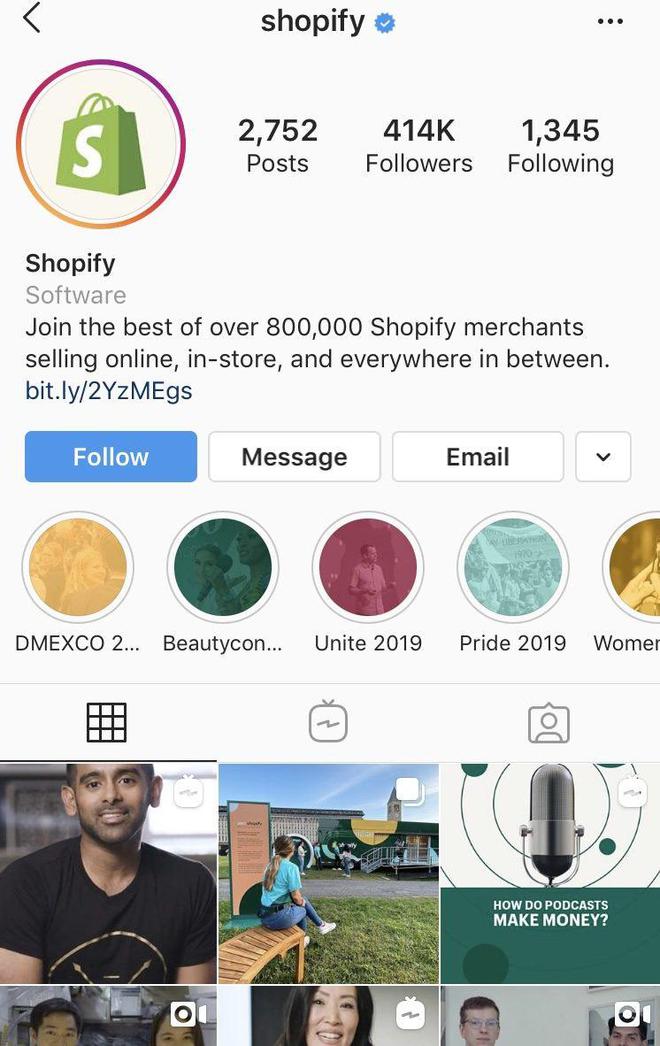Open the Beautycon story highlight
This screenshot has width=660, height=1046.
pyautogui.click(x=223, y=568)
